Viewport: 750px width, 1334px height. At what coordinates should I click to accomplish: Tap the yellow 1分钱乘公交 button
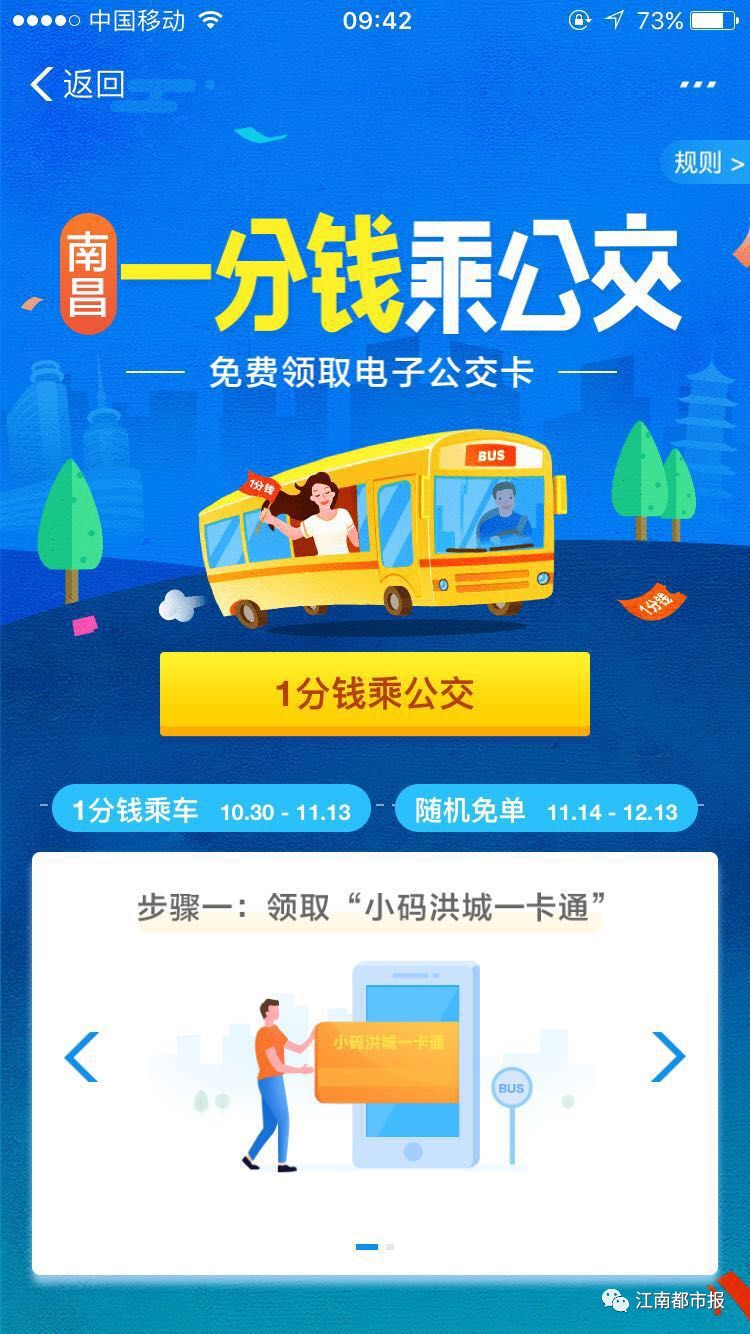(375, 693)
